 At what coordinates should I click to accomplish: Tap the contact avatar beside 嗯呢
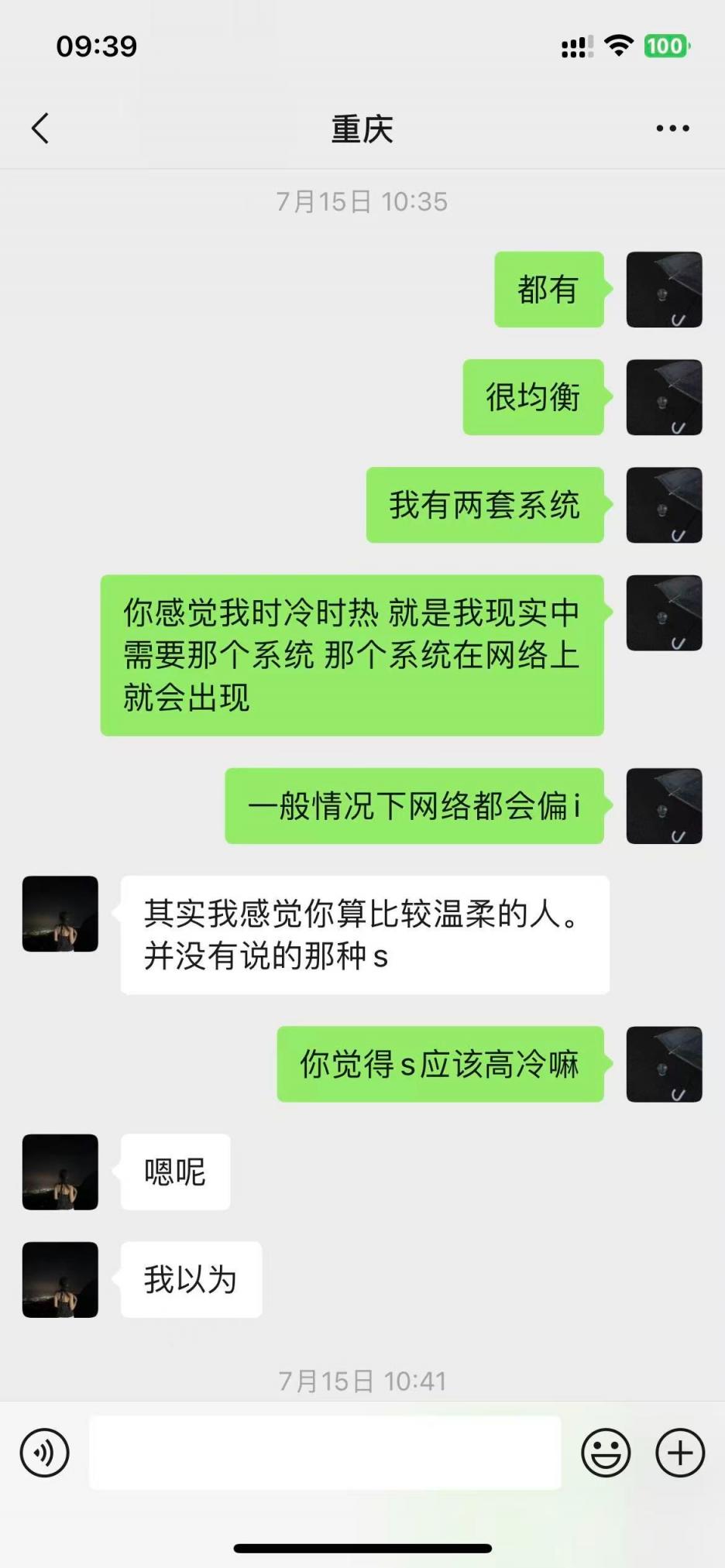point(60,1172)
